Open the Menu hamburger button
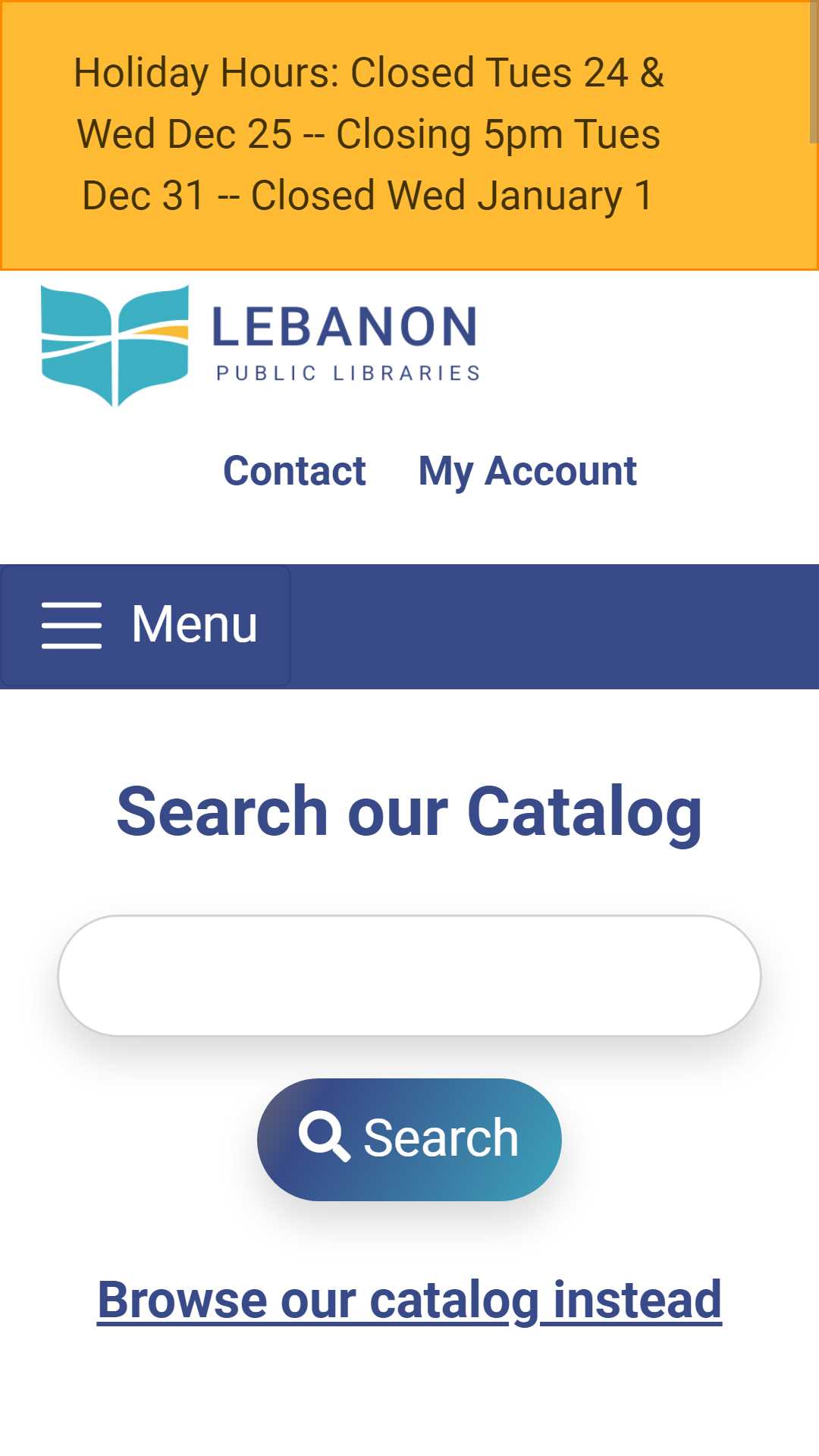 point(146,626)
